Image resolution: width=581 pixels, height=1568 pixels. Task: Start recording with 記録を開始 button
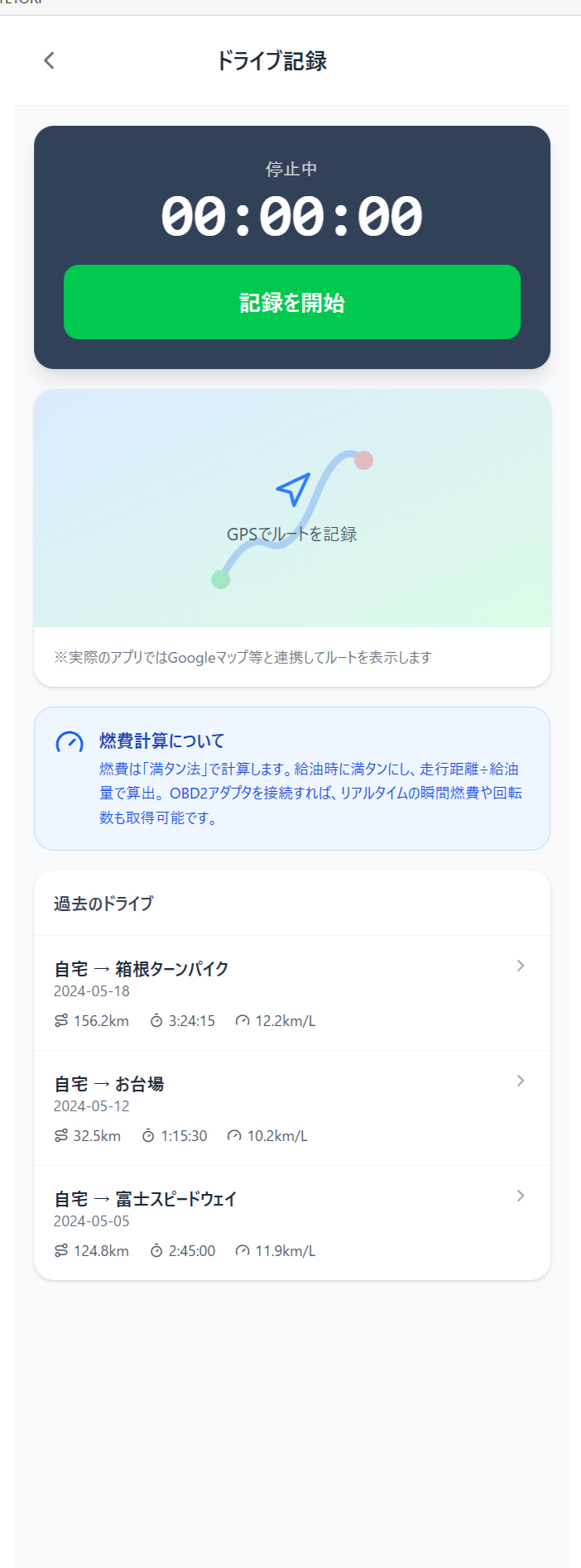(x=291, y=302)
